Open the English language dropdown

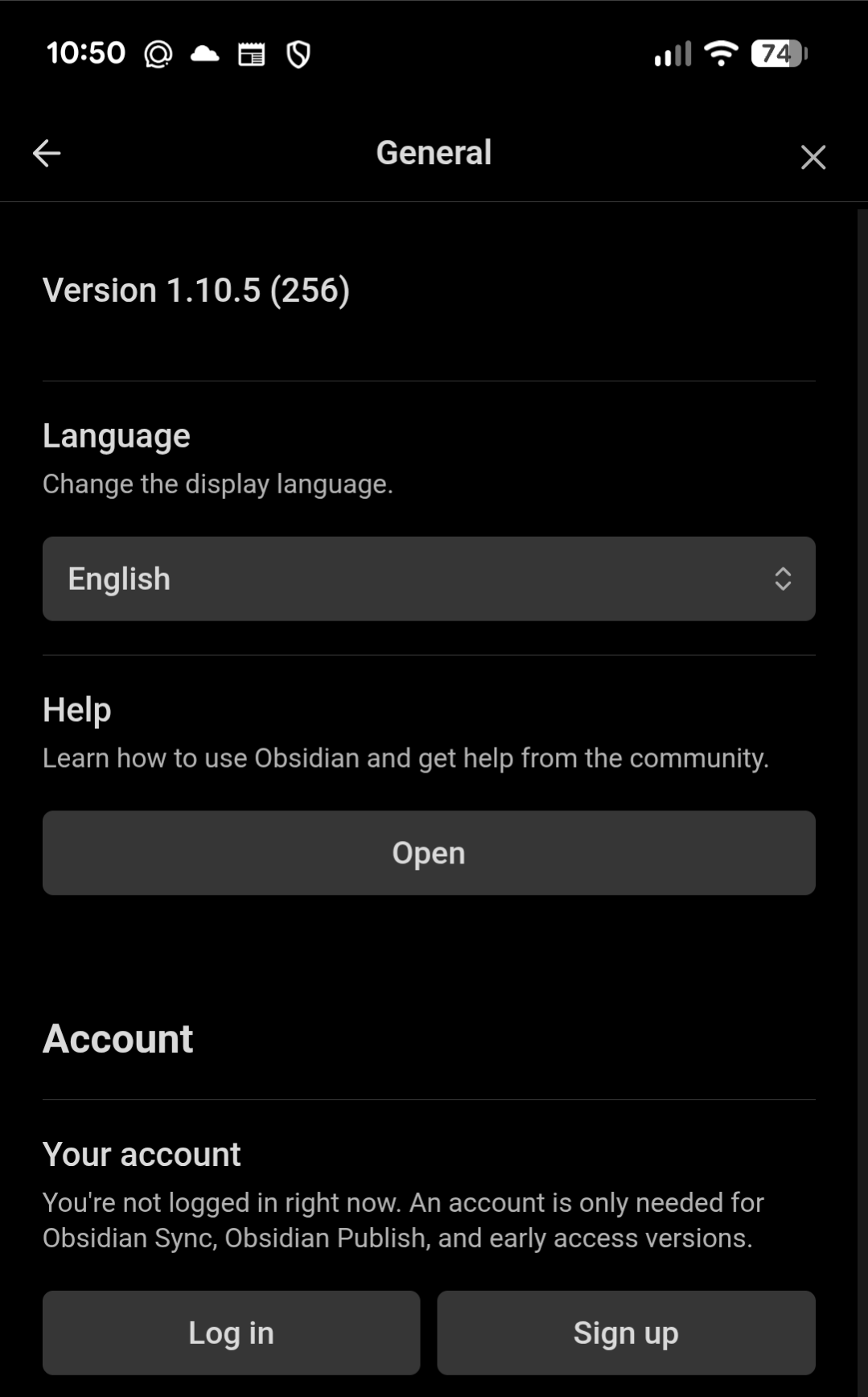tap(429, 579)
